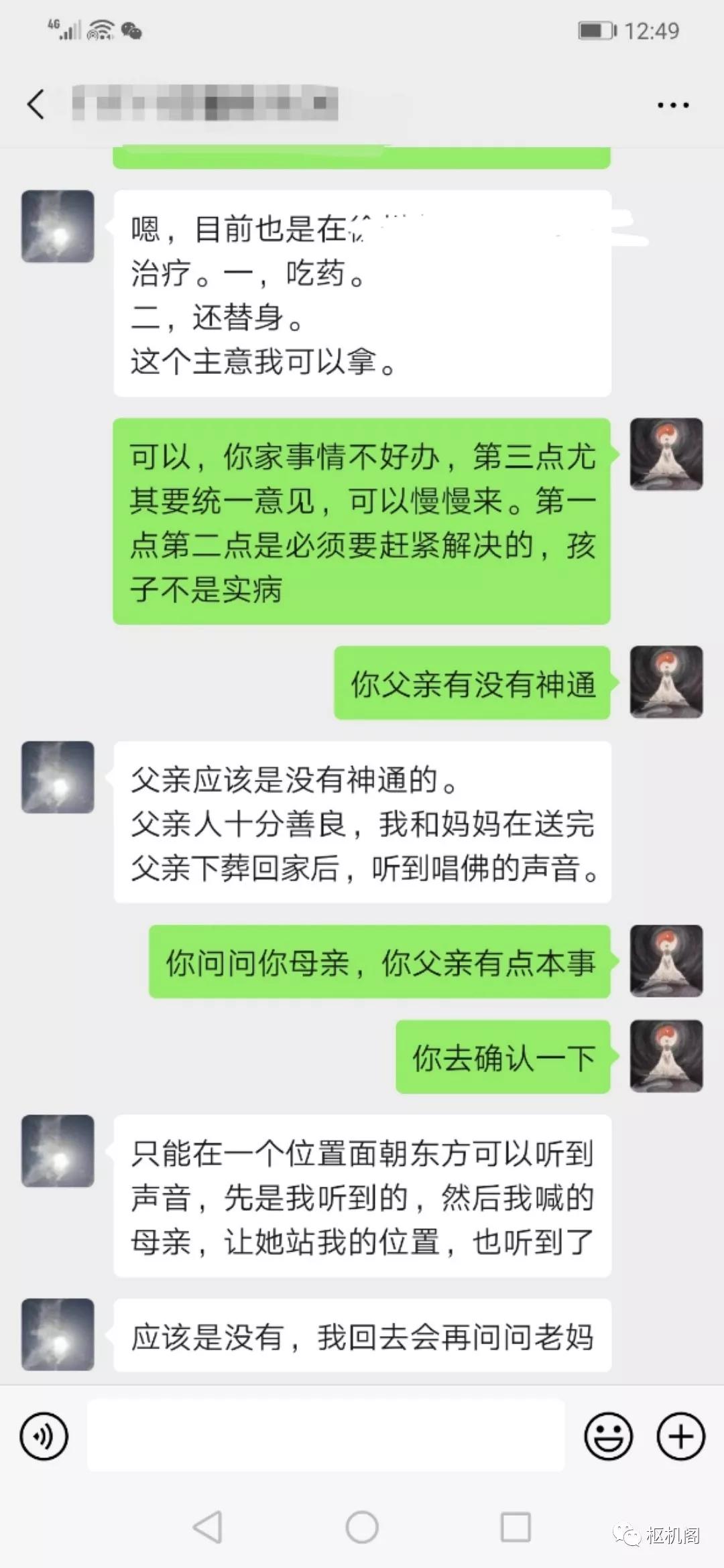The height and width of the screenshot is (1568, 724).
Task: Open the chat info overflow menu
Action: pos(672,105)
